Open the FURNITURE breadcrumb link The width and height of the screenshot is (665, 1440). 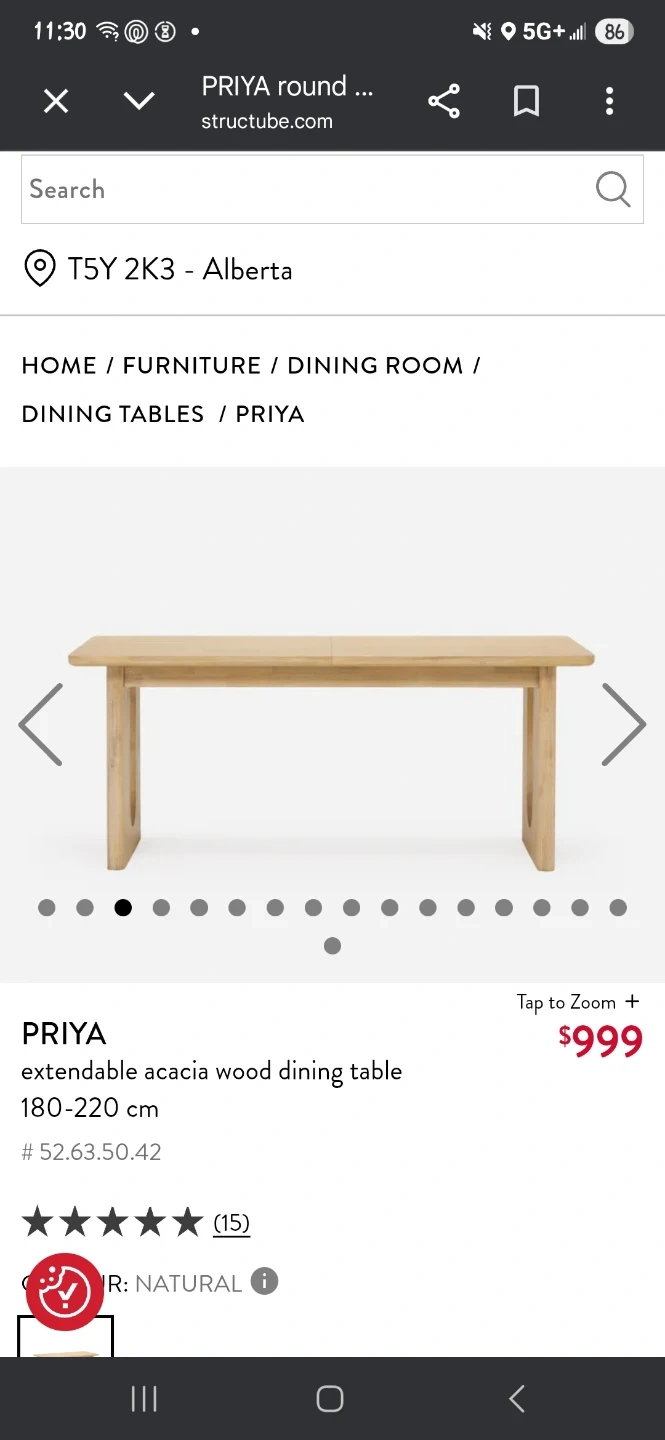coord(191,366)
